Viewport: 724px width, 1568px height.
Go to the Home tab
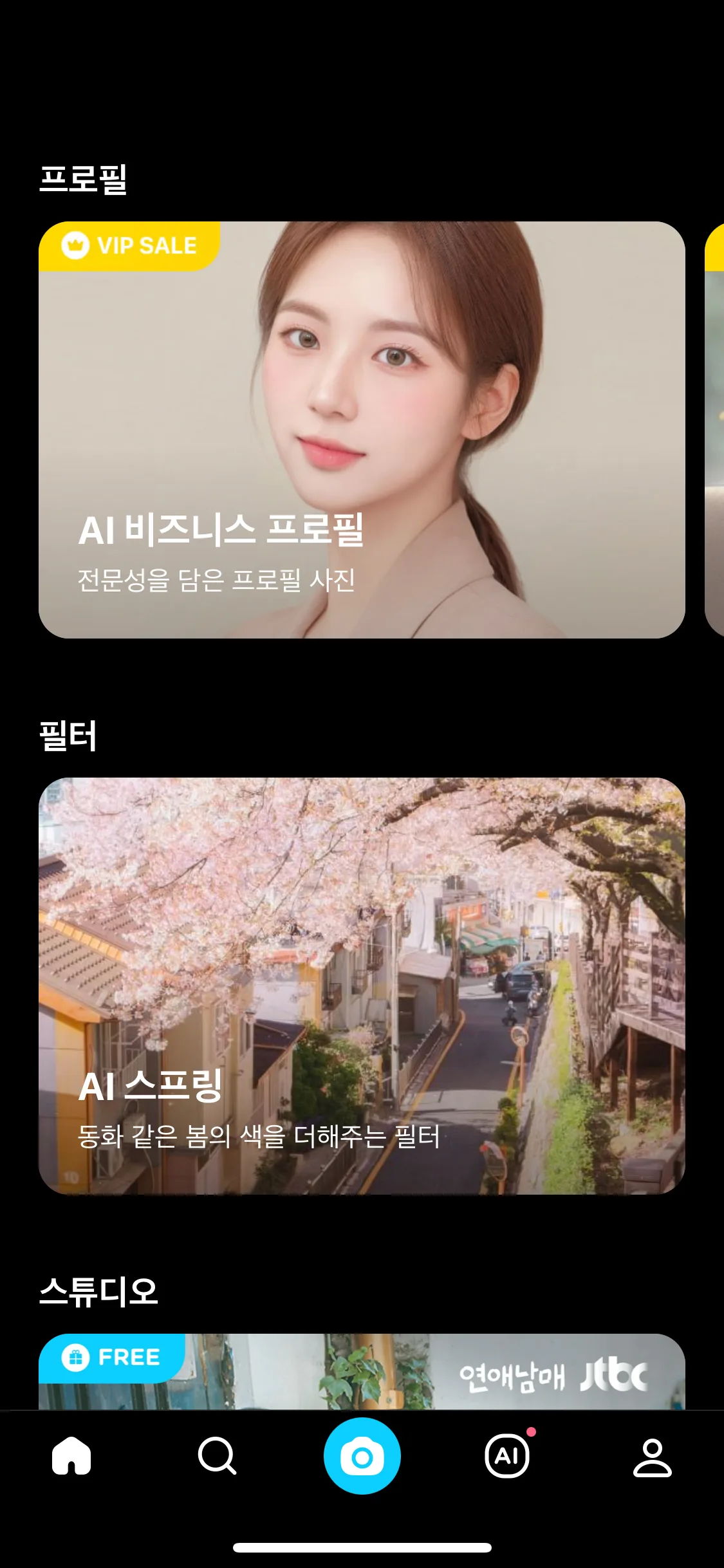tap(71, 1456)
